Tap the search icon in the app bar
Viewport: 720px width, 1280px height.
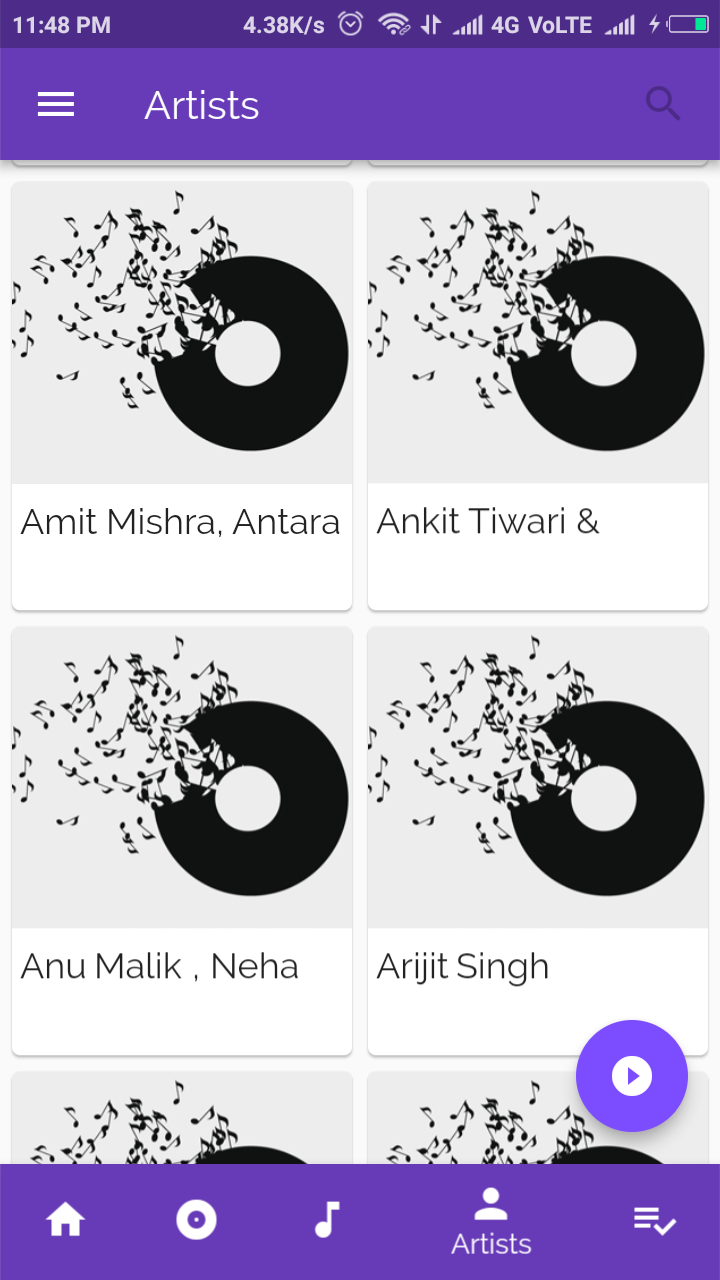[x=663, y=104]
